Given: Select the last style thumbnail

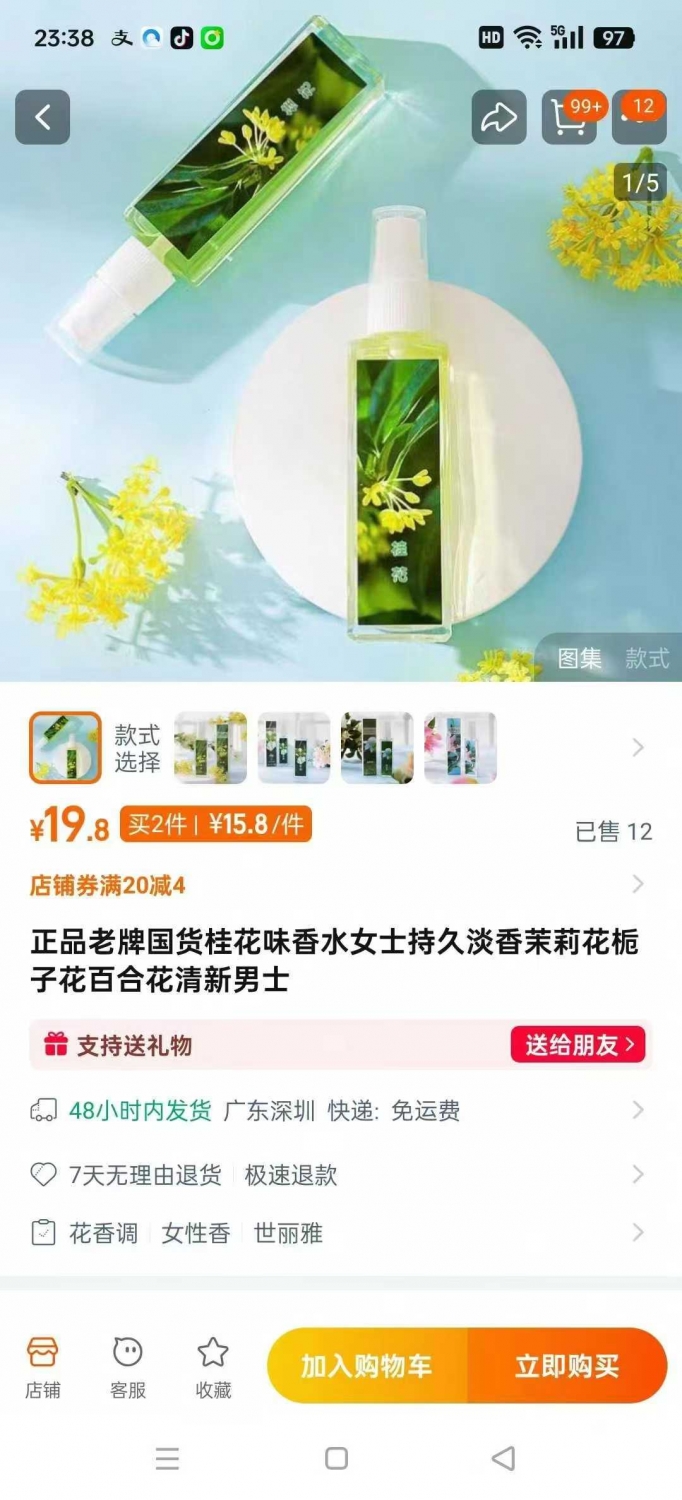Looking at the screenshot, I should 460,747.
